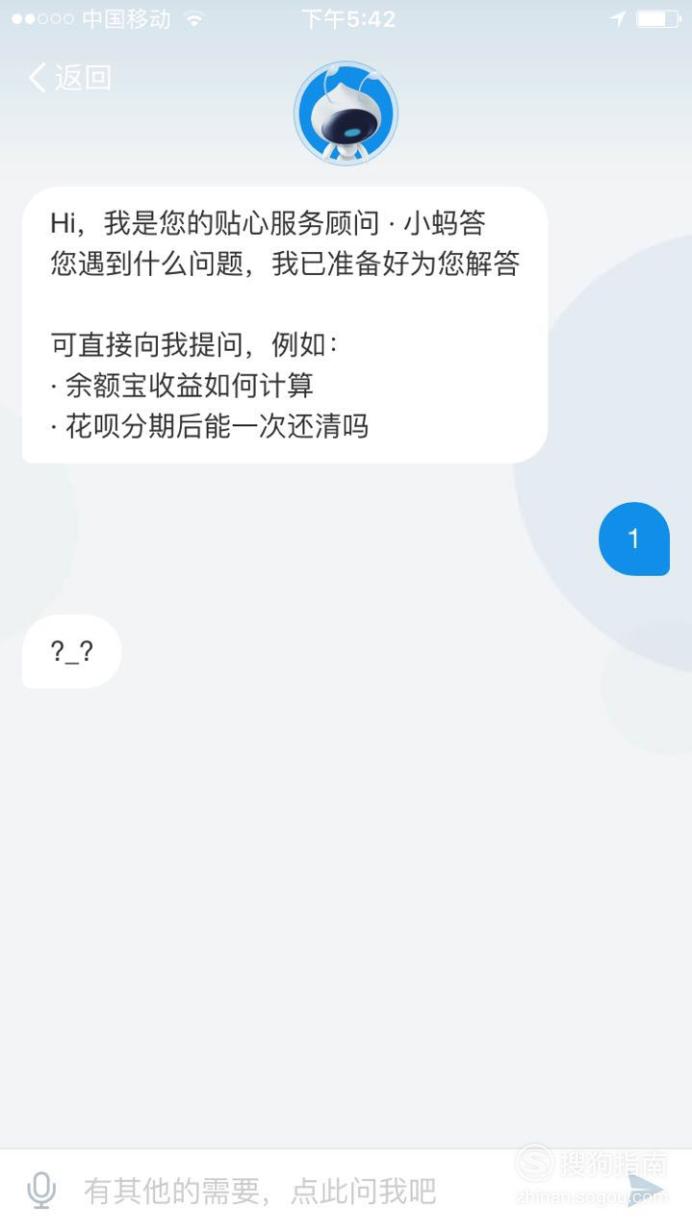Go back using the 返回 button

(x=70, y=78)
